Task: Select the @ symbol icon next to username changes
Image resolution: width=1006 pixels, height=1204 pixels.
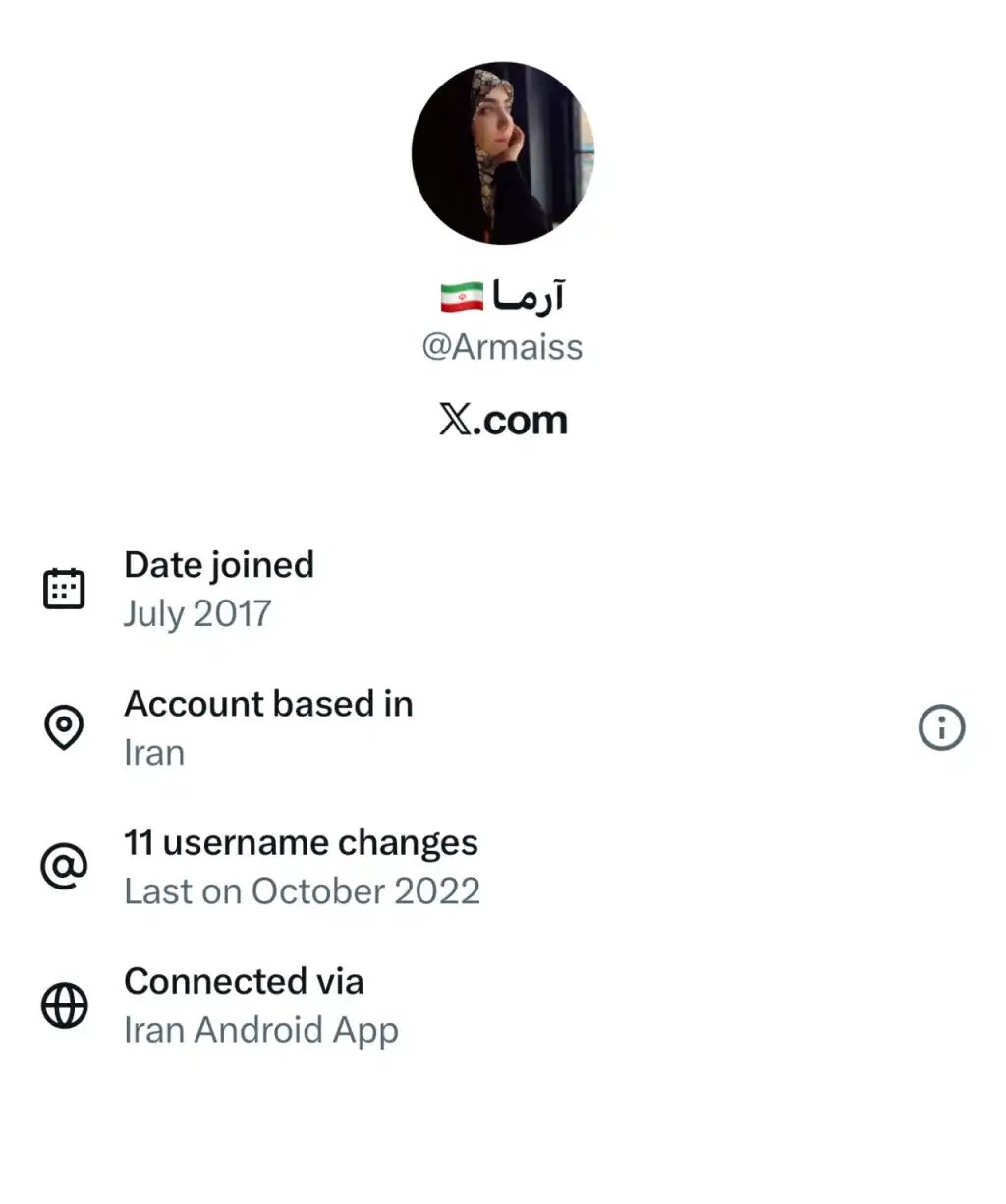Action: [64, 866]
